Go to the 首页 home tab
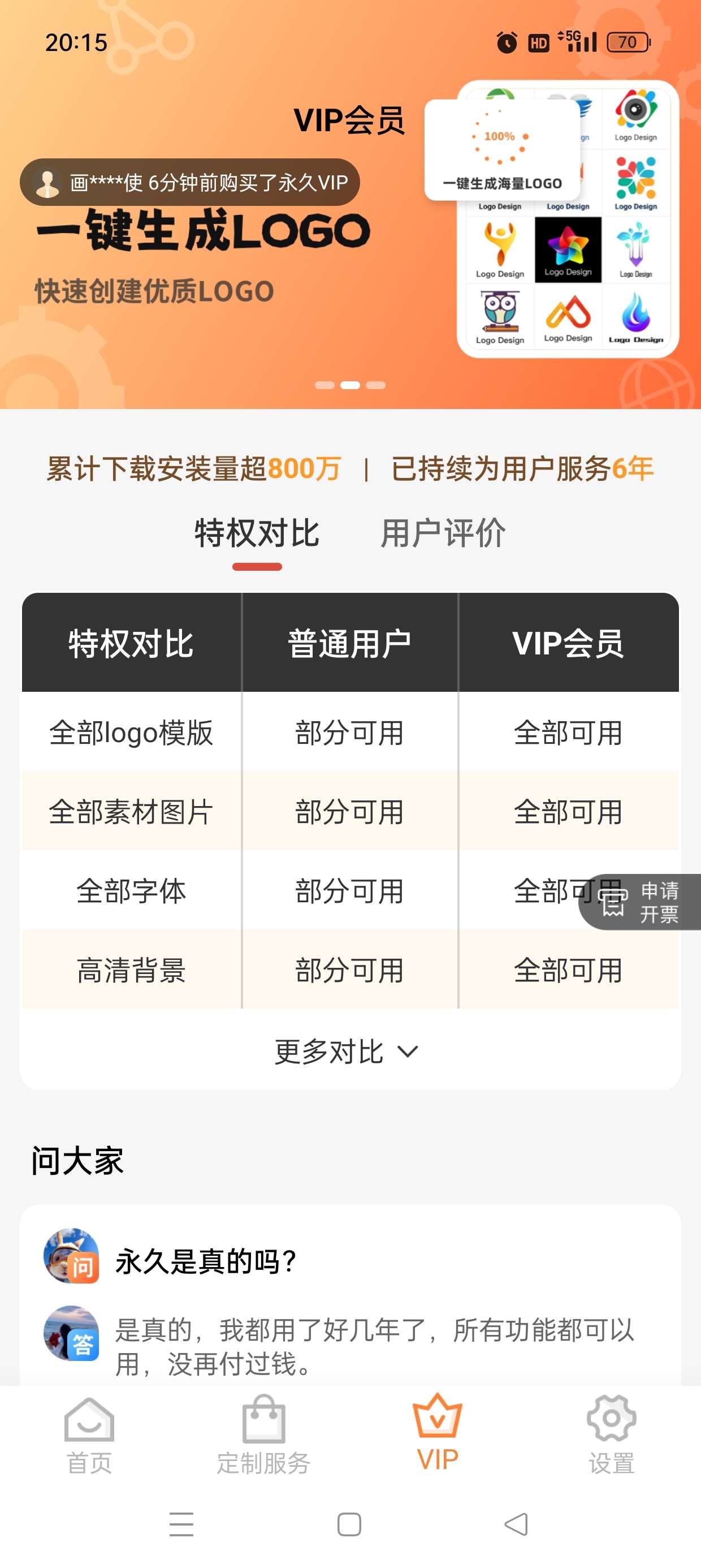Image resolution: width=701 pixels, height=1568 pixels. coord(89,1435)
